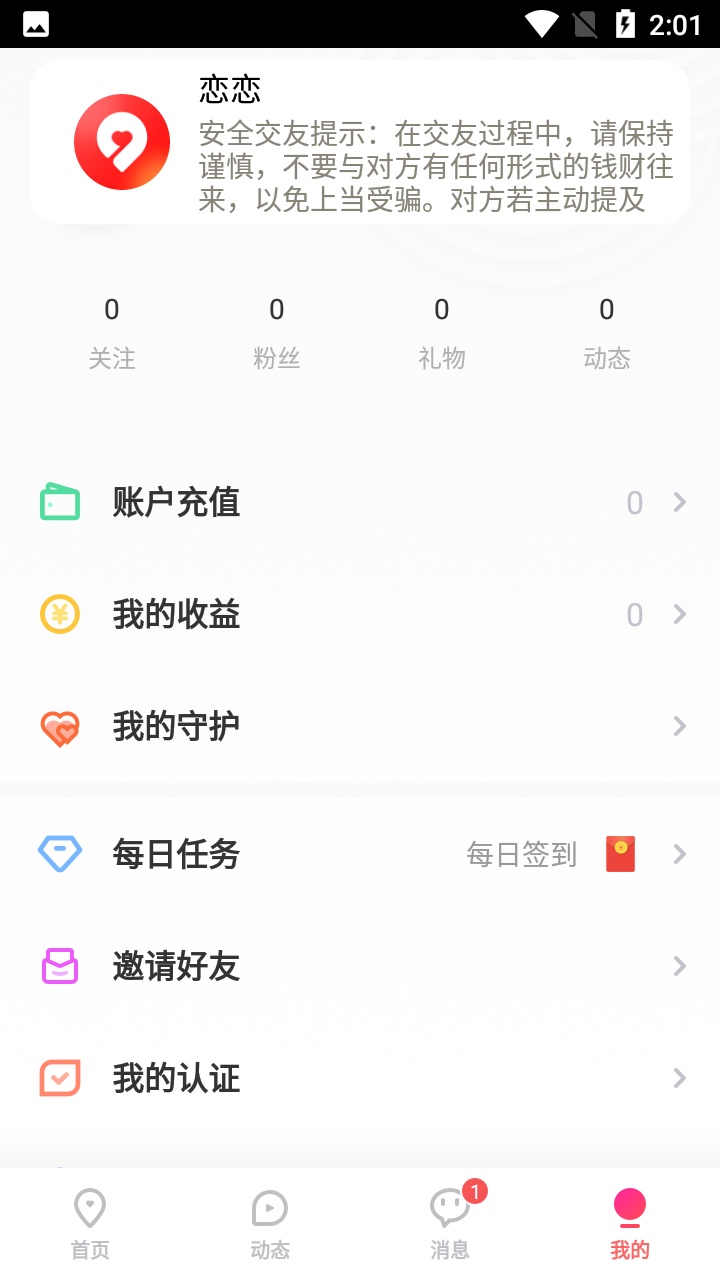The height and width of the screenshot is (1280, 720).
Task: View the 粉丝 followers list
Action: coord(277,335)
